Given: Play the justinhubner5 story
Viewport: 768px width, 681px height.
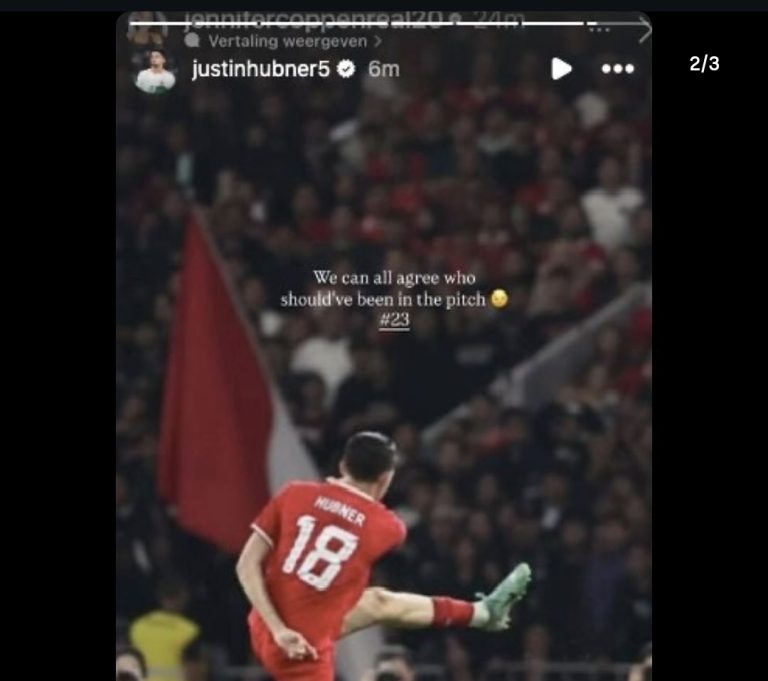Looking at the screenshot, I should click(562, 68).
